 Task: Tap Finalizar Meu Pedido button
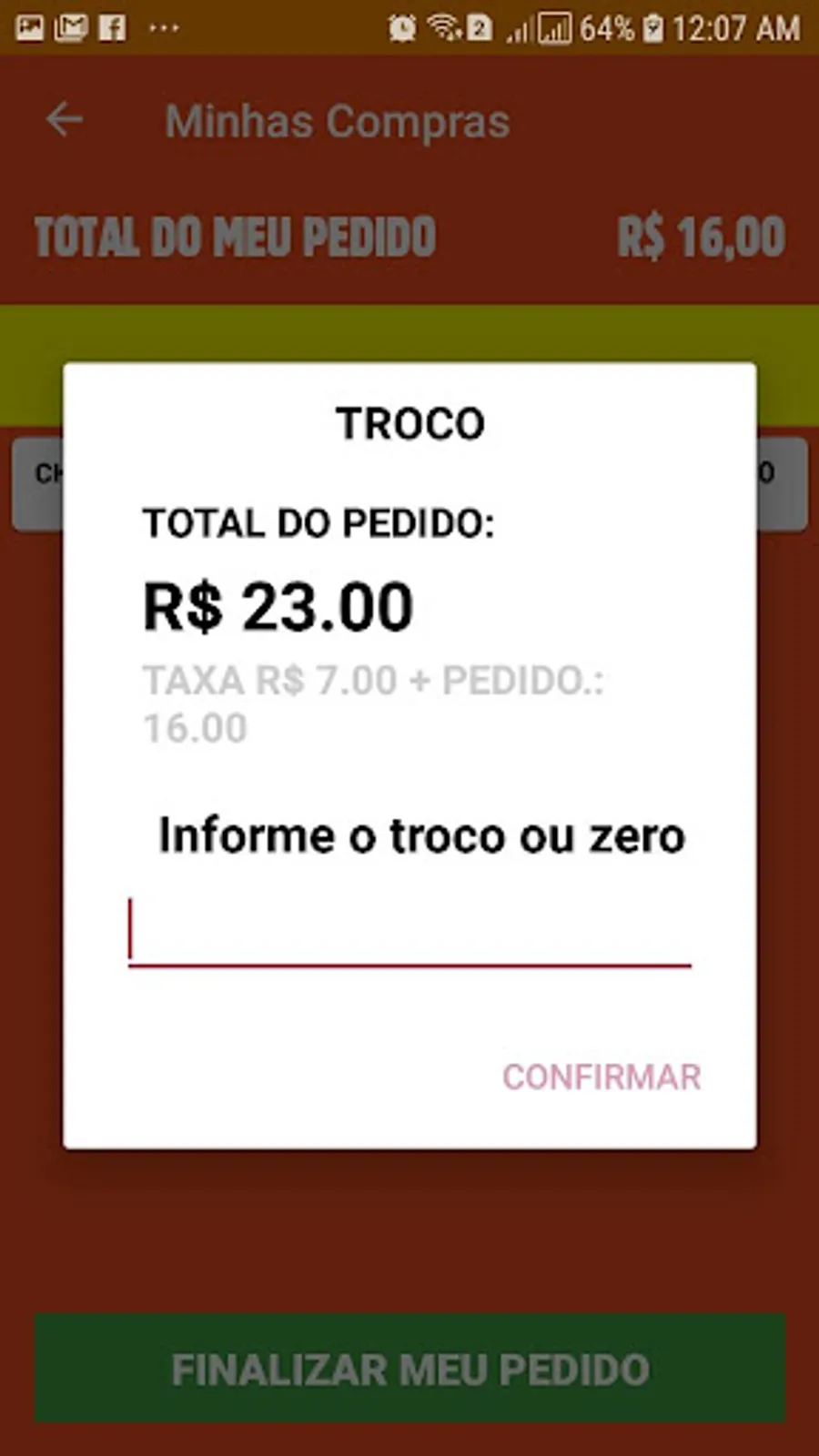(409, 1369)
